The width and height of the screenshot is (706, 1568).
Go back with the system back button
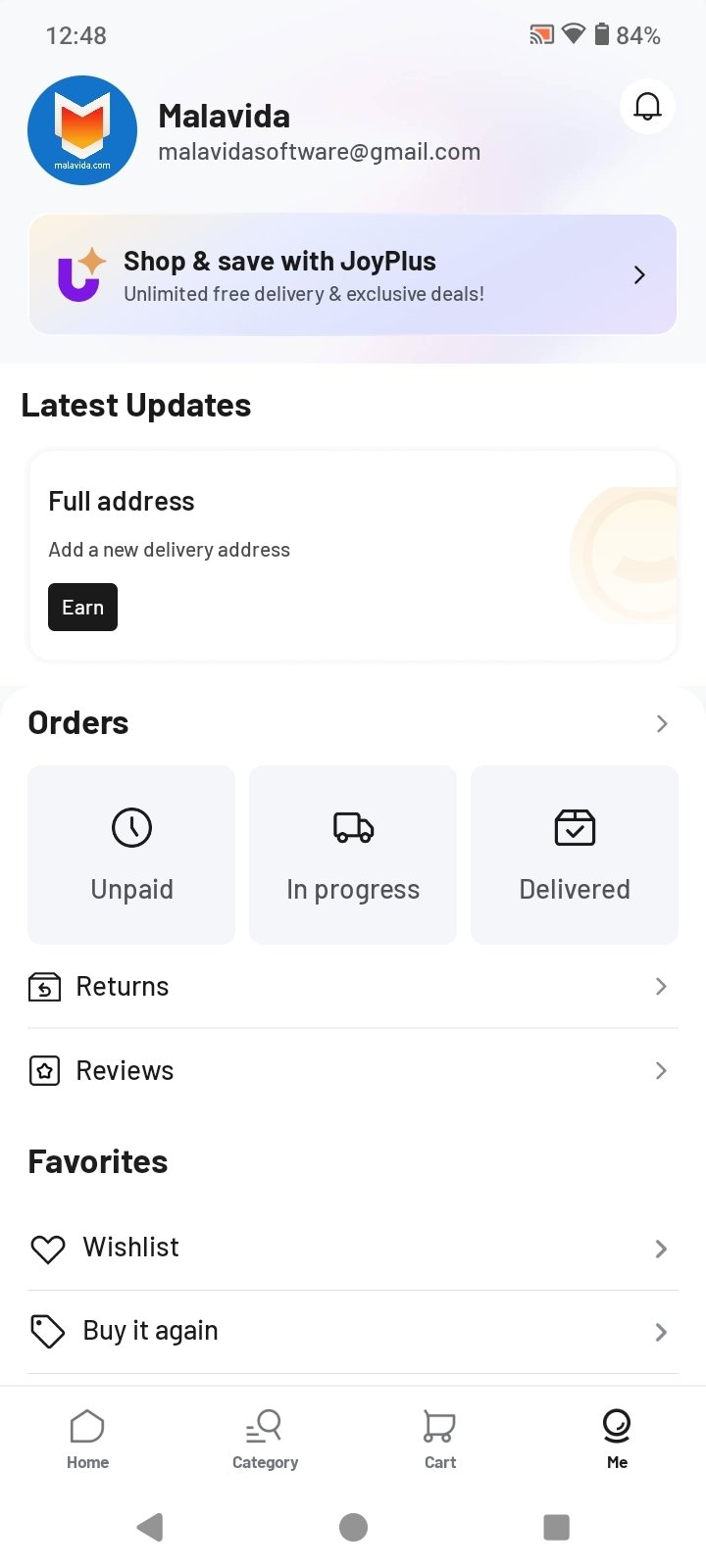point(150,1527)
